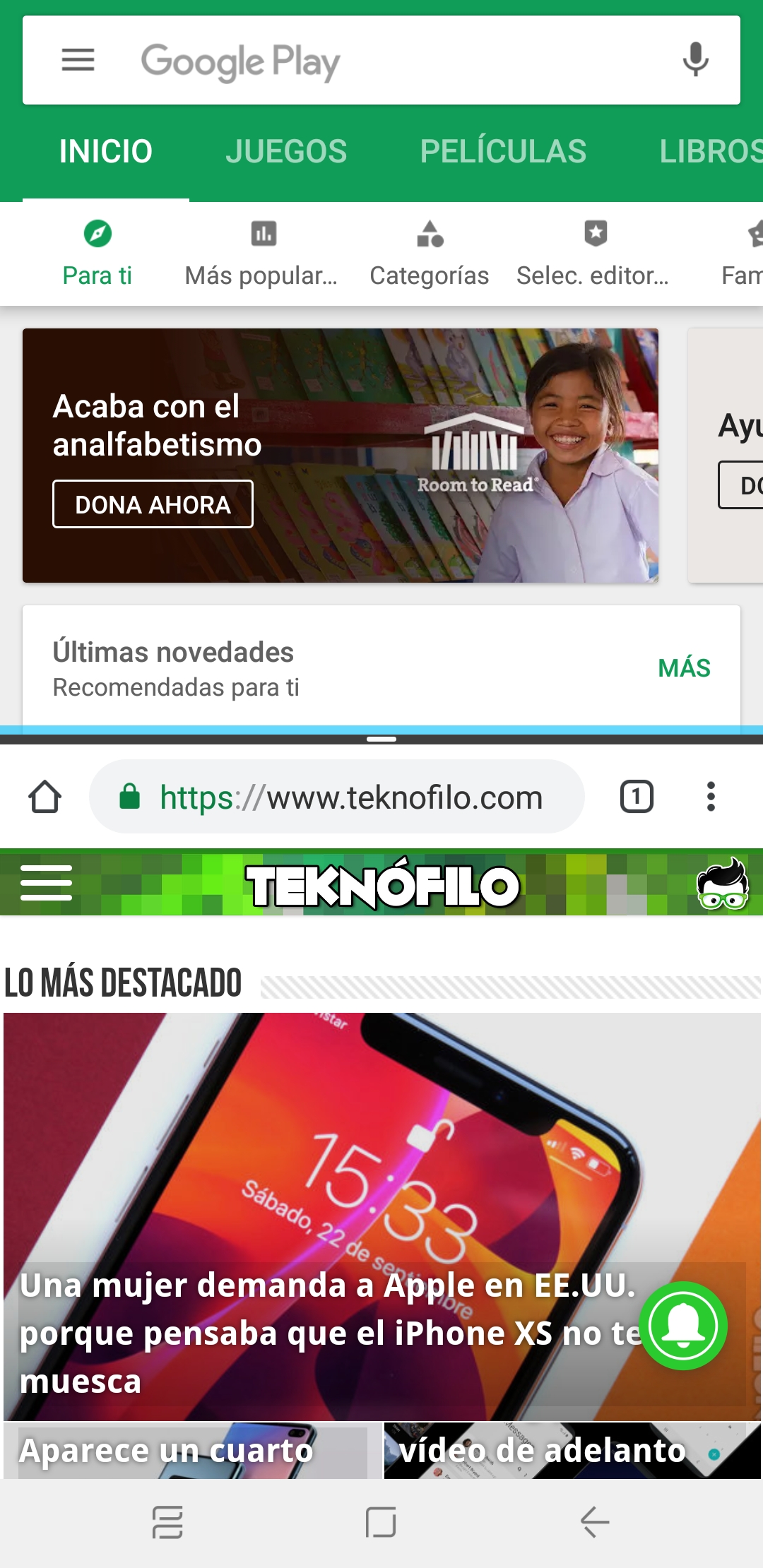This screenshot has width=763, height=1568.
Task: Open the Más popular section
Action: 261,254
